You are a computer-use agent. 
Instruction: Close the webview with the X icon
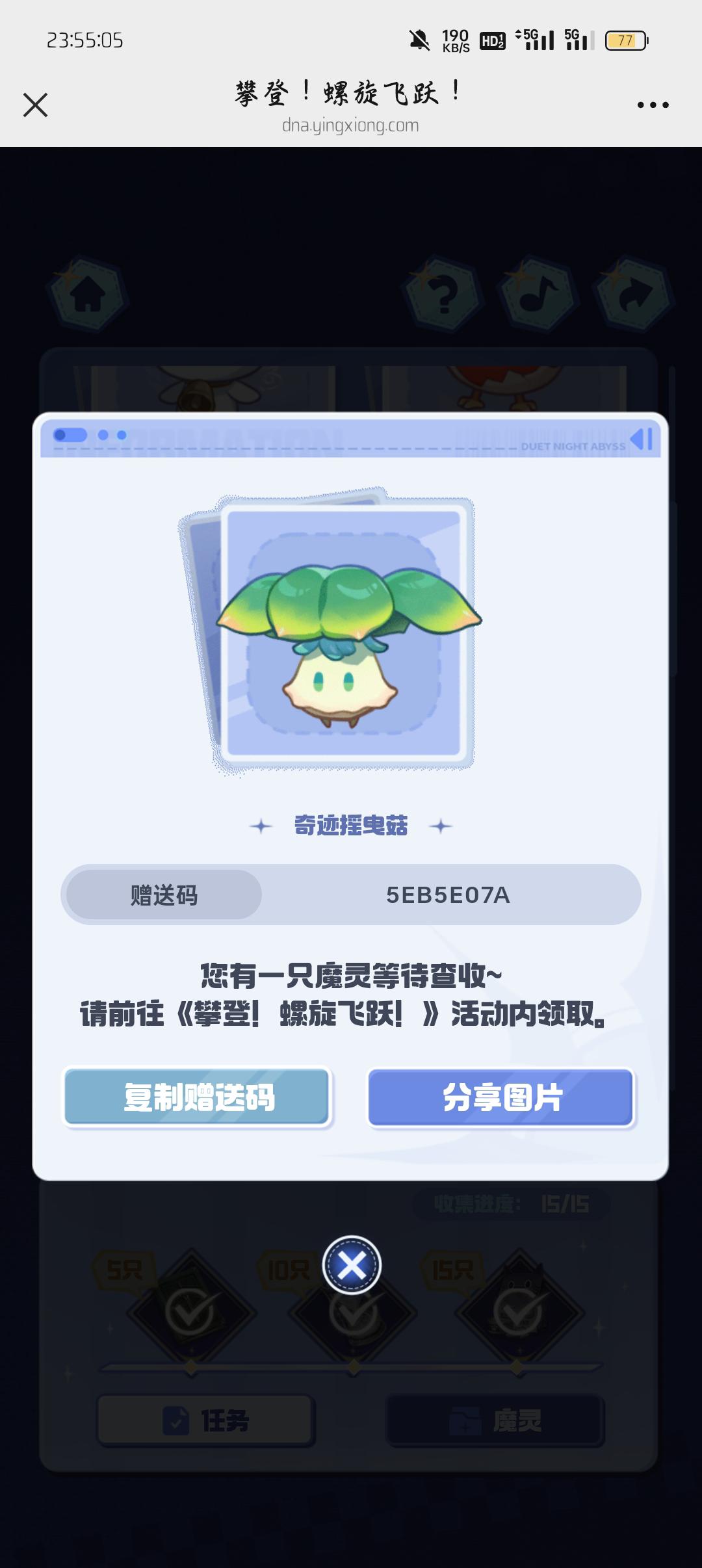point(35,105)
